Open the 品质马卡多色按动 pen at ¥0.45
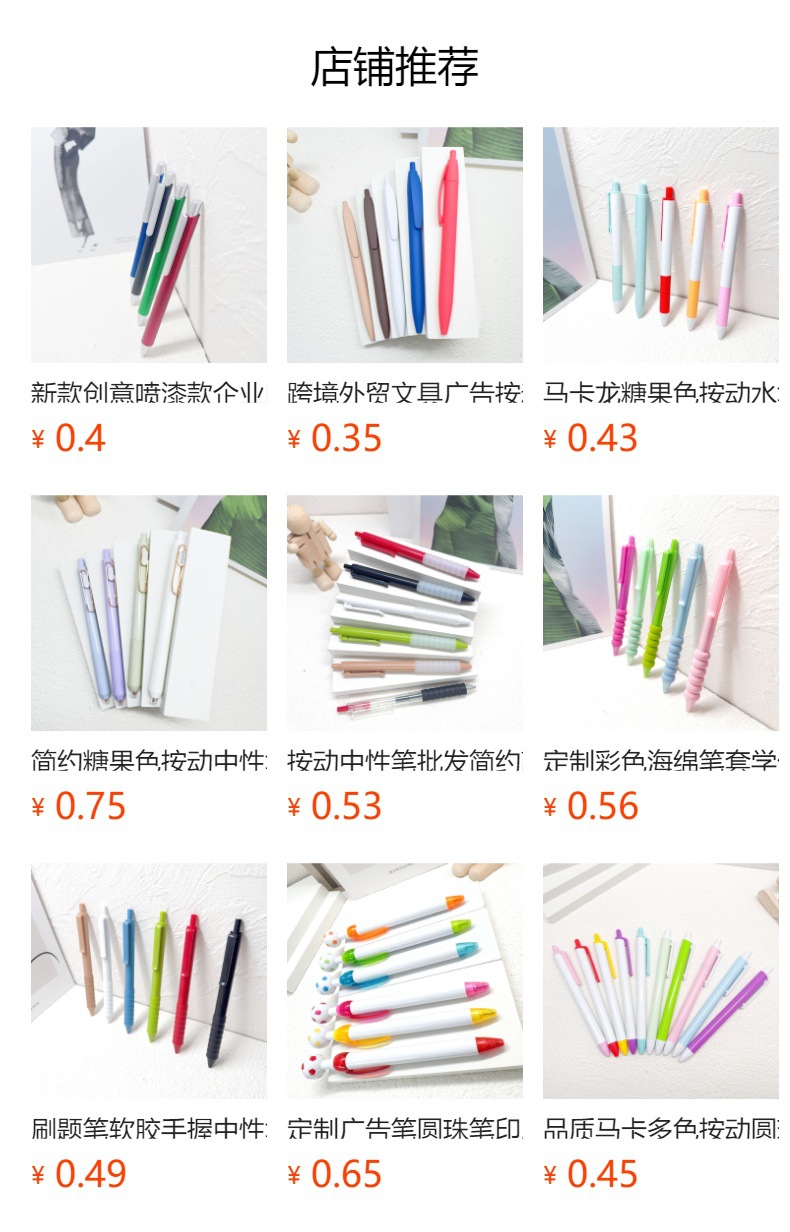Screen dimensions: 790x1232 pyautogui.click(x=660, y=981)
